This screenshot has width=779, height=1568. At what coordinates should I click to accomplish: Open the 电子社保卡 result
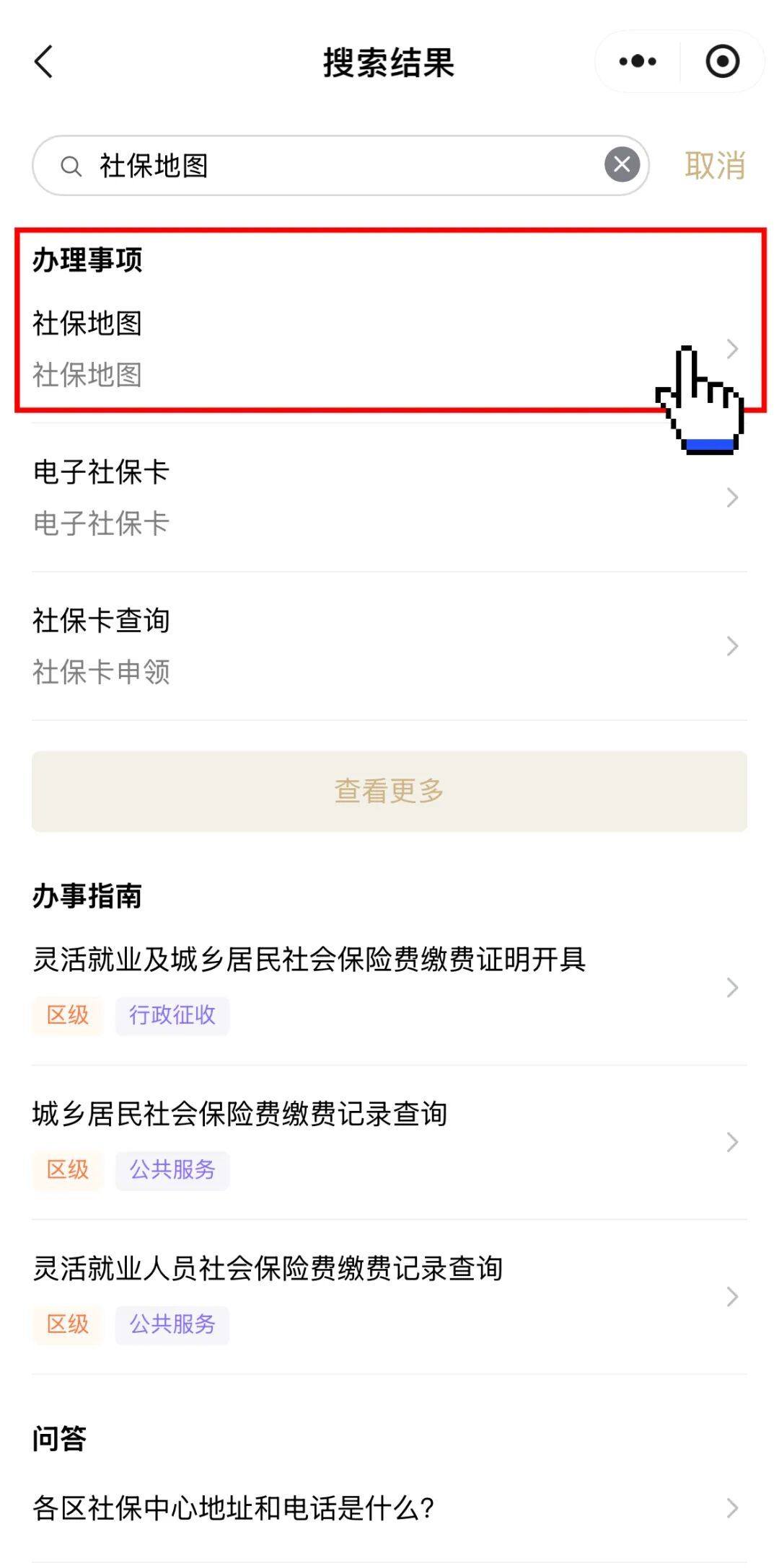[x=361, y=497]
